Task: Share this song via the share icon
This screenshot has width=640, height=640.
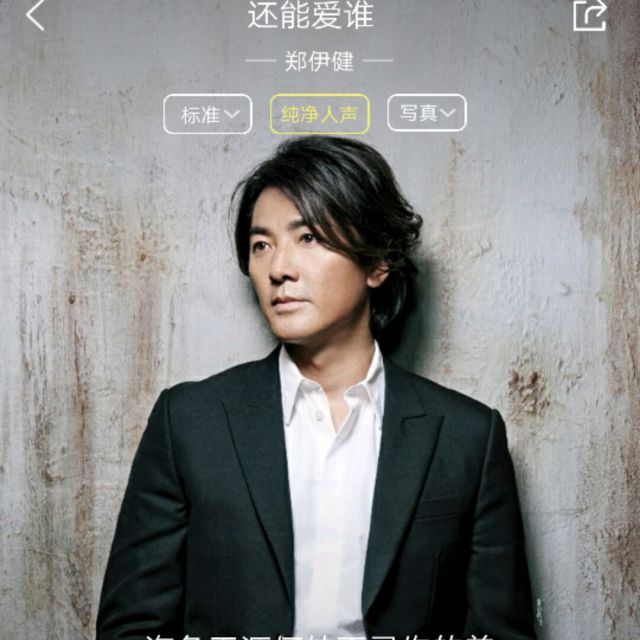Action: (589, 15)
